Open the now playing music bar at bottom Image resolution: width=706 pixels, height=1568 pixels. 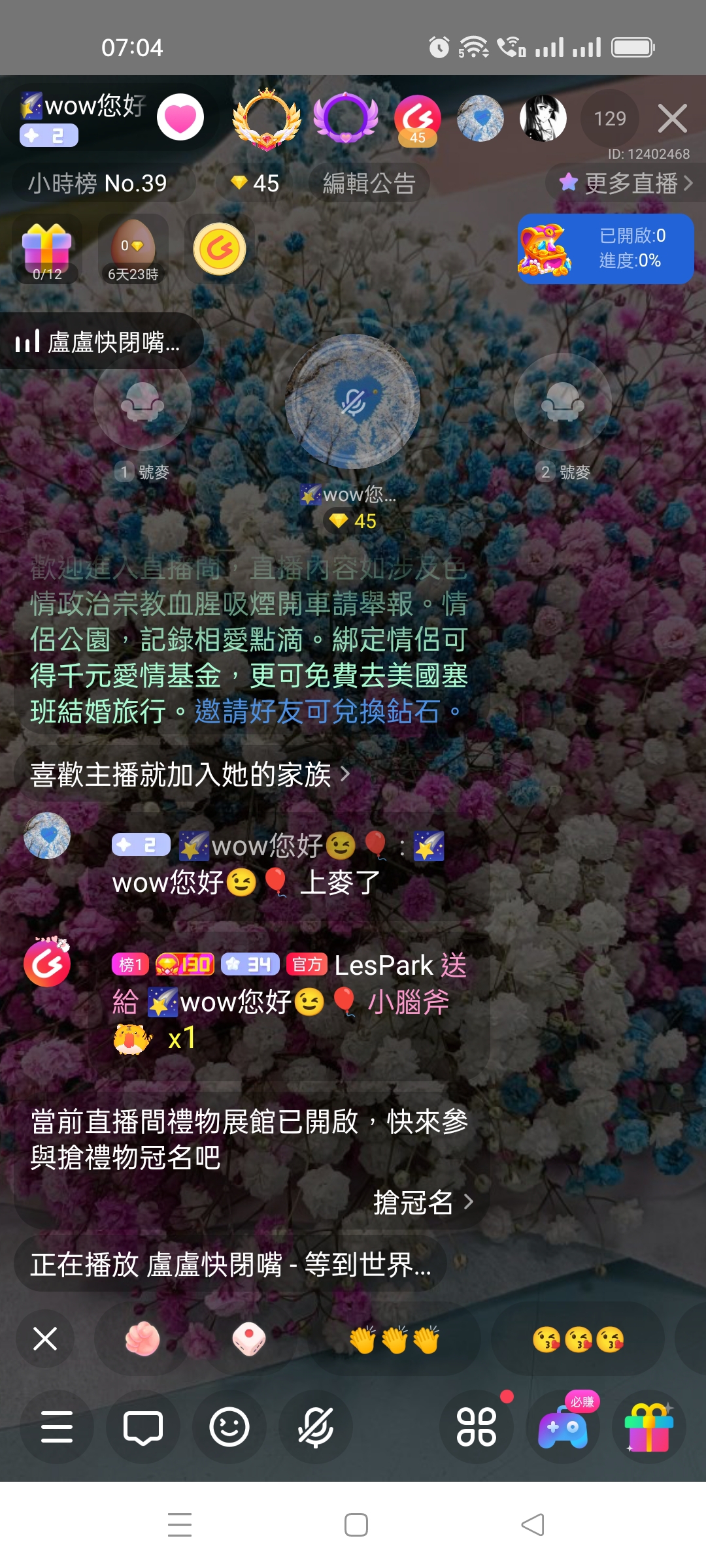(230, 1265)
